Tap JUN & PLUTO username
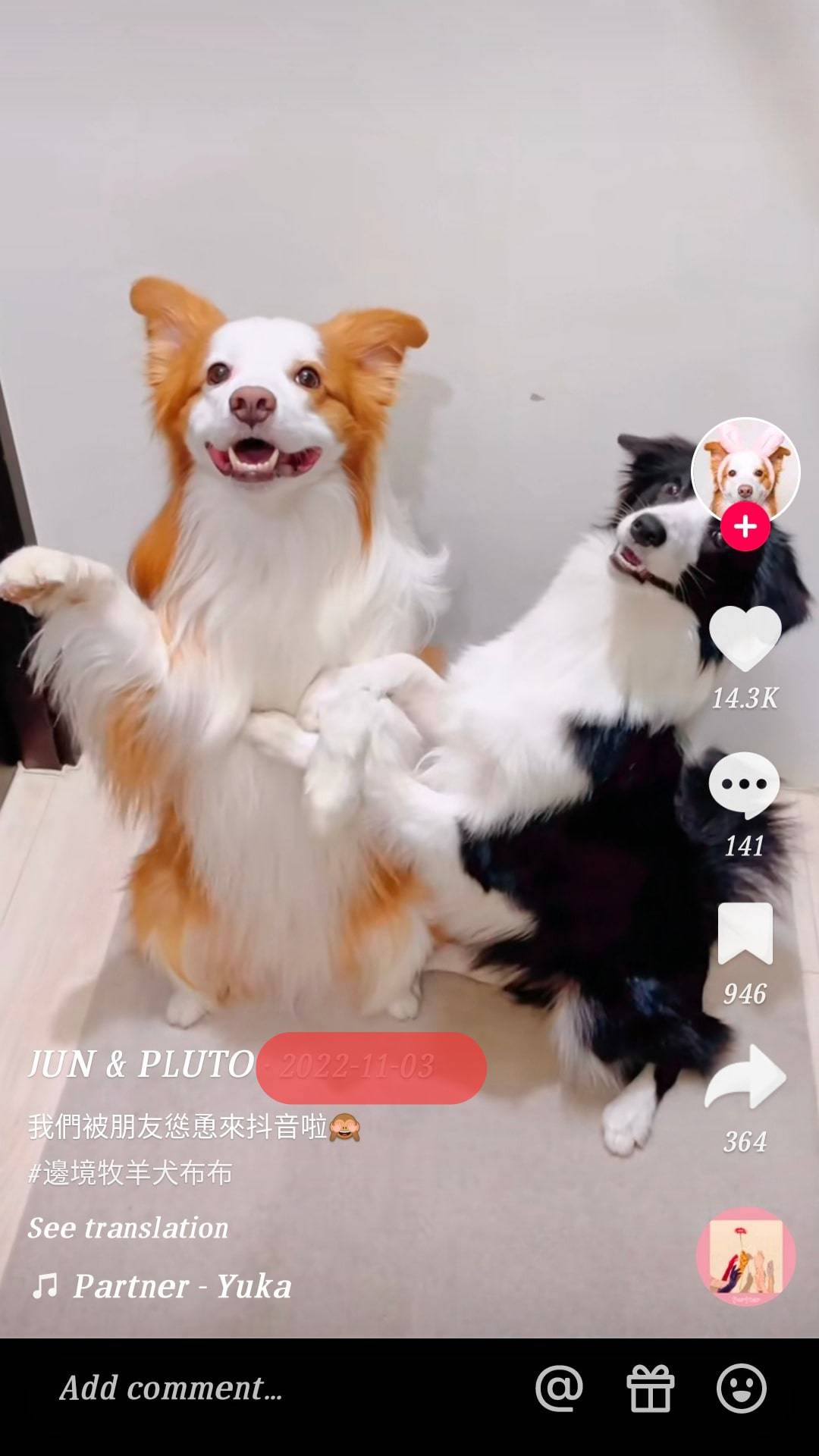This screenshot has width=819, height=1456. [x=141, y=1064]
